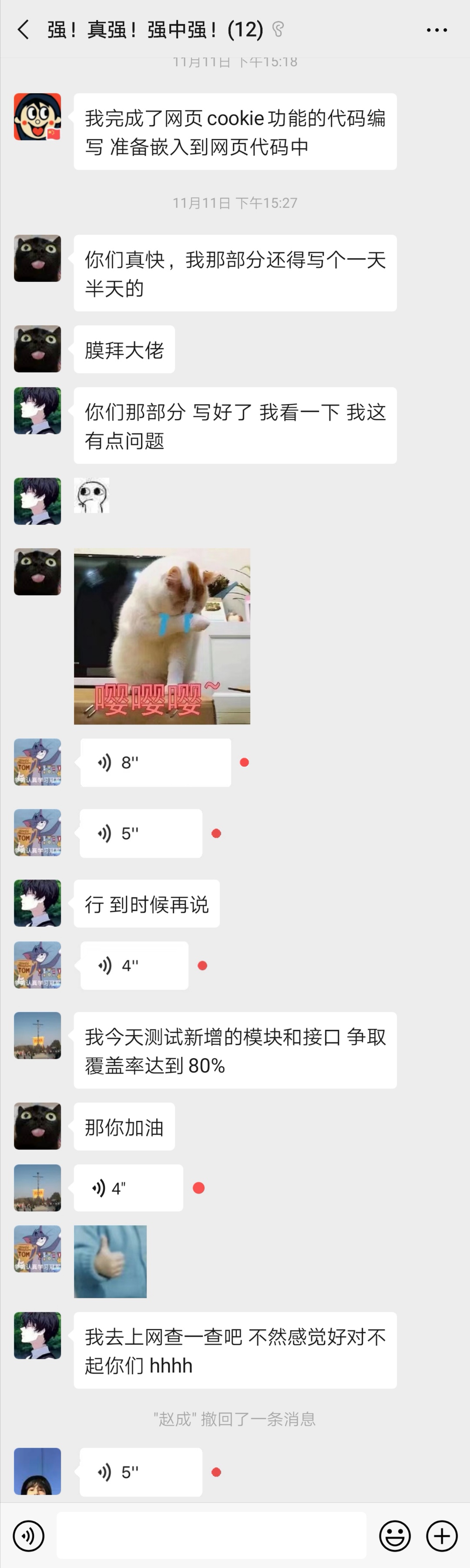Play the 8-second voice message

click(x=155, y=762)
